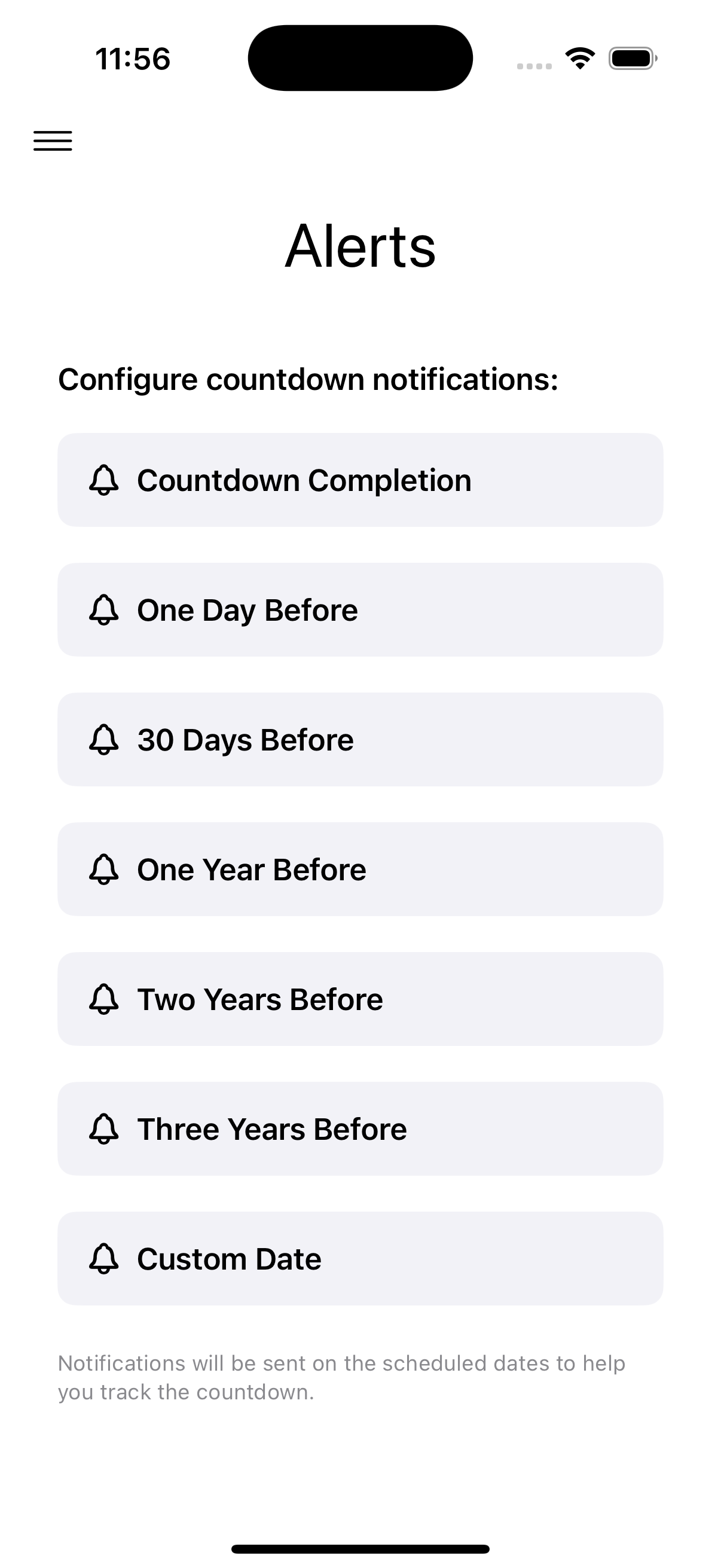Screen dimensions: 721x1568
Task: Click the bell icon beside One Day Before
Action: click(x=104, y=610)
